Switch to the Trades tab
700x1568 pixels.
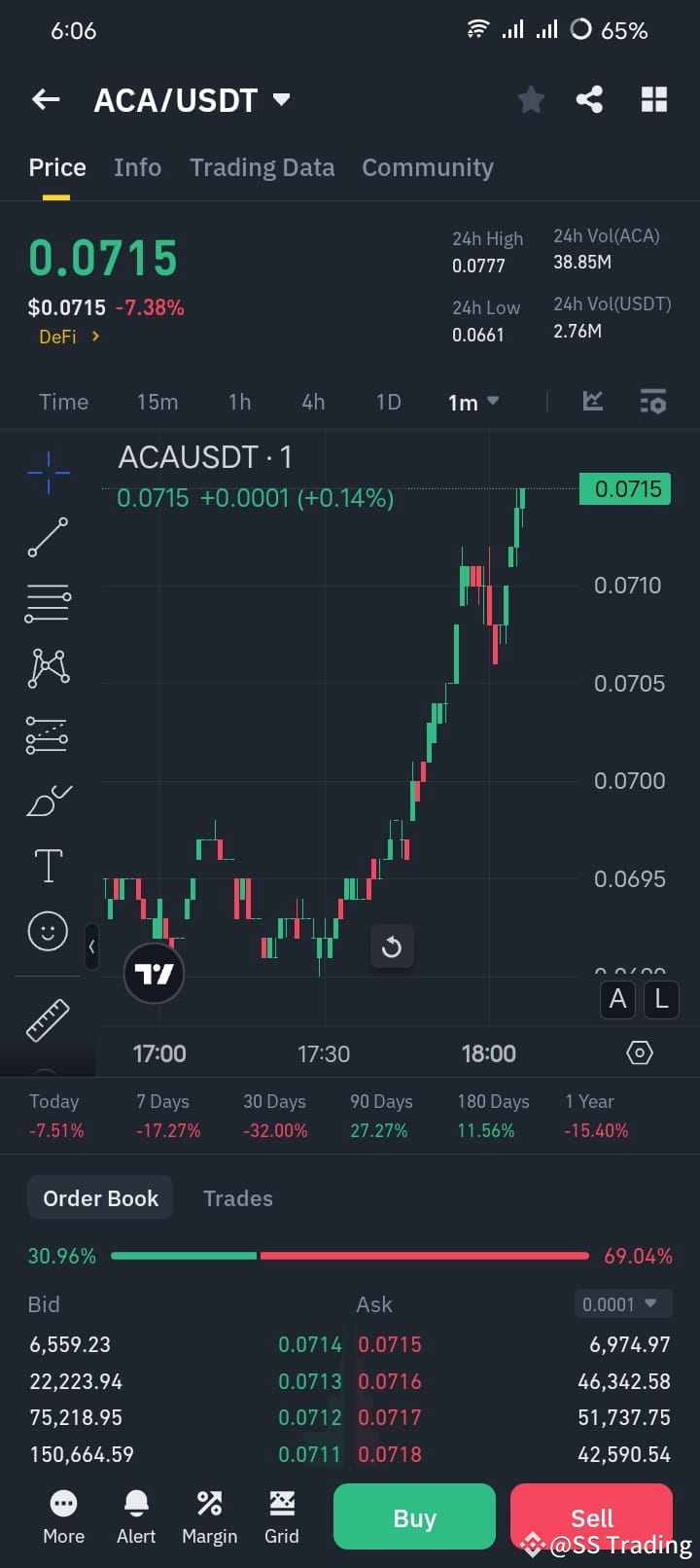pyautogui.click(x=237, y=1197)
